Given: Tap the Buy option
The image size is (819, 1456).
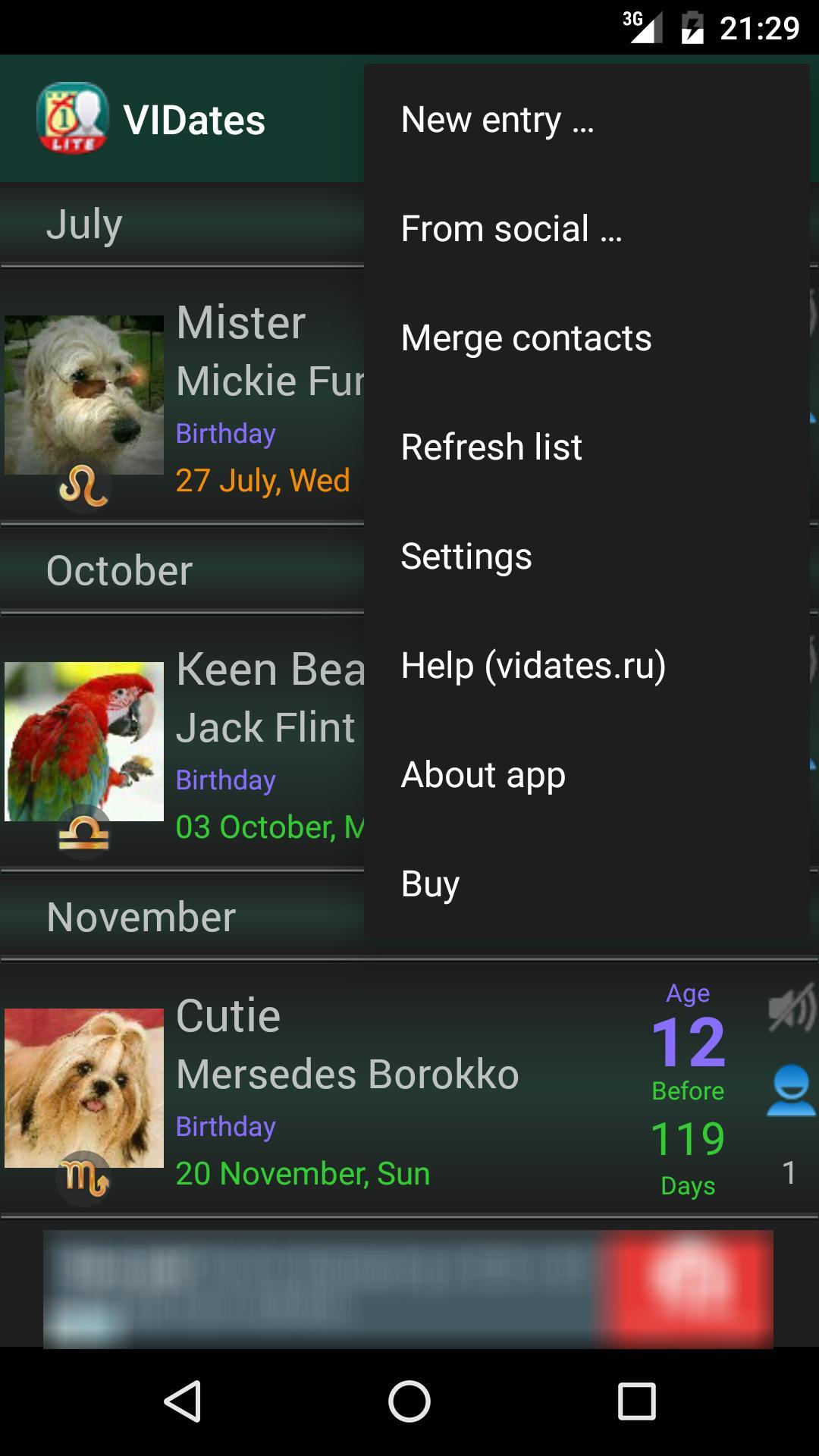Looking at the screenshot, I should (x=429, y=882).
